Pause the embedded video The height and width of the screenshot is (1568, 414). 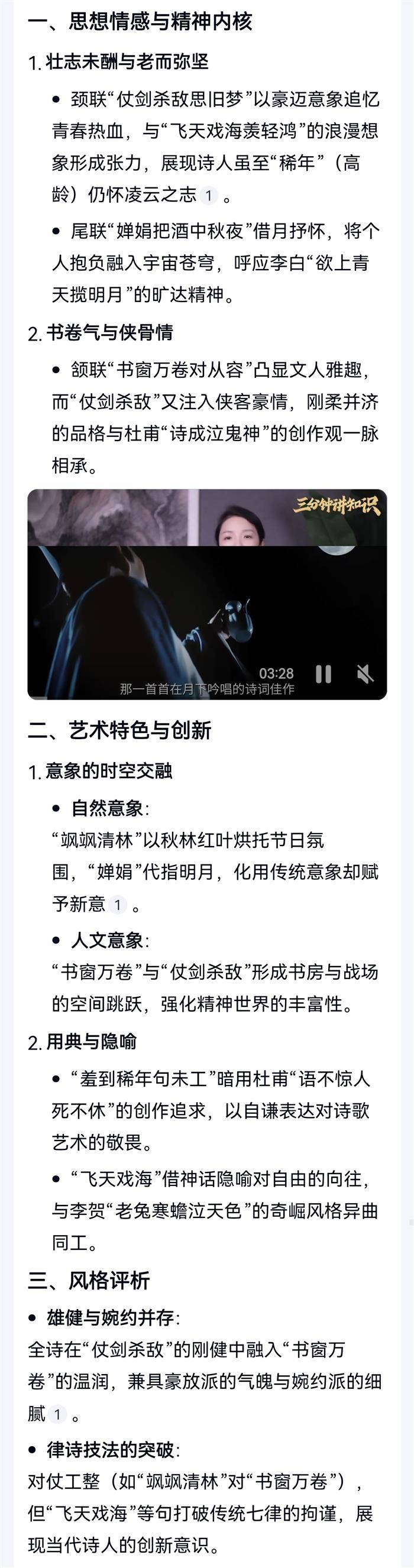324,674
